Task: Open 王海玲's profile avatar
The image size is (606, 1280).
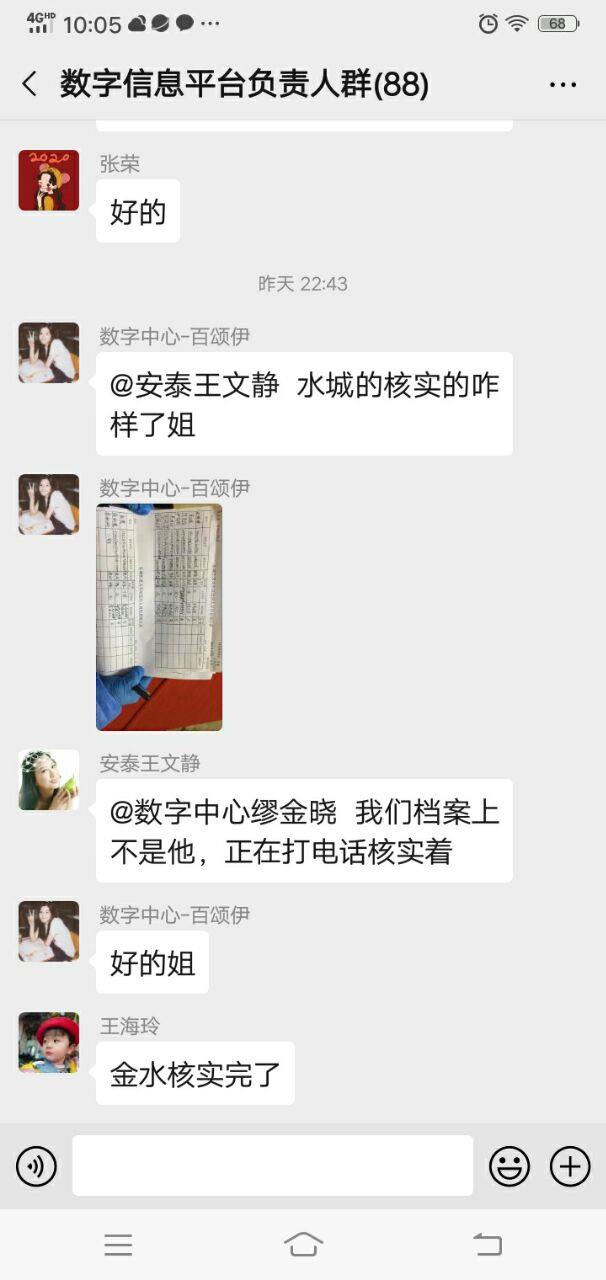Action: point(48,1042)
